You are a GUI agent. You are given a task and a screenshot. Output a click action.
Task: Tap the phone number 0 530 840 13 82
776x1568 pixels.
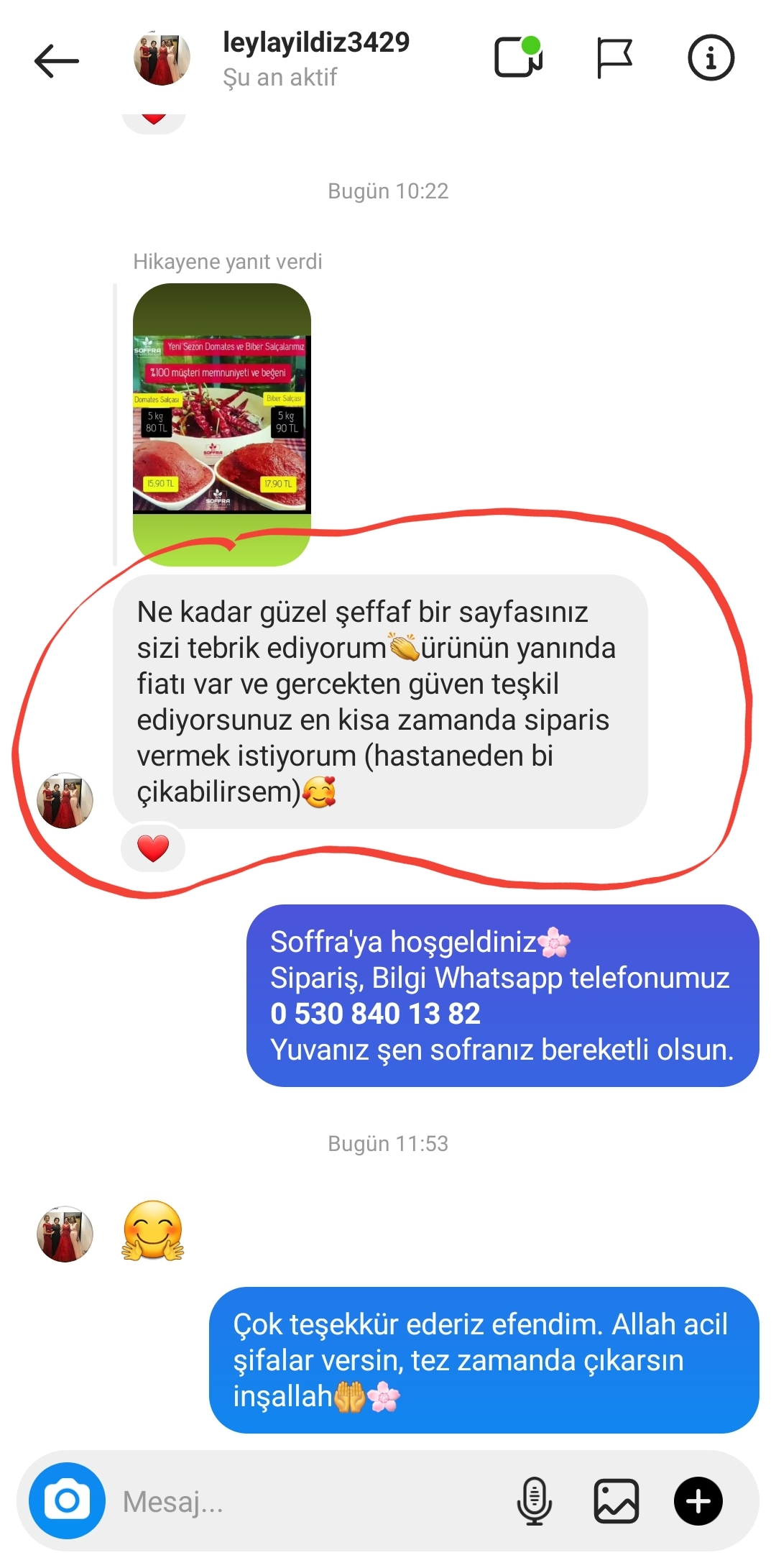click(x=375, y=1014)
